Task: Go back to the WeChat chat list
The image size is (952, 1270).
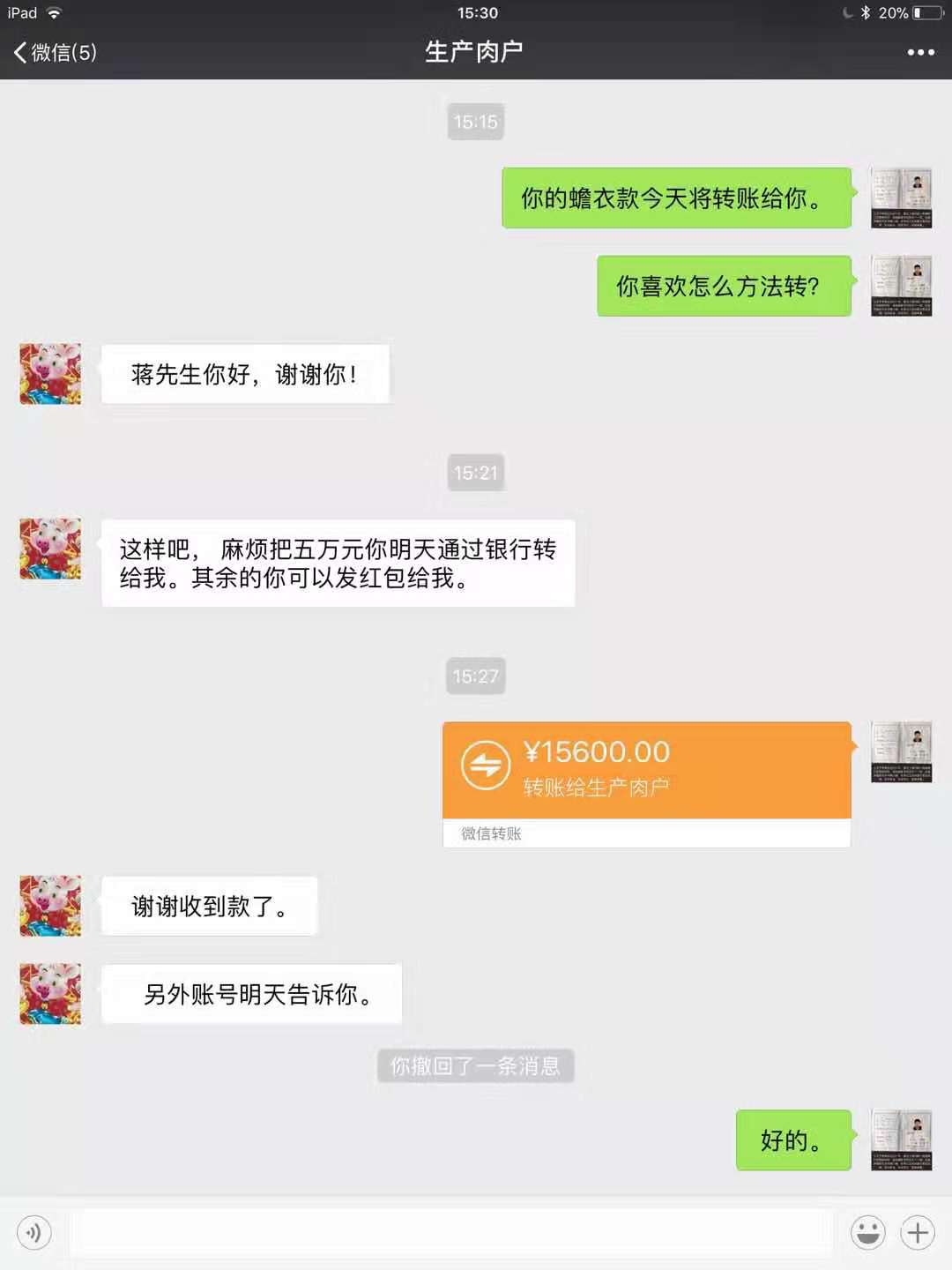Action: pyautogui.click(x=55, y=53)
